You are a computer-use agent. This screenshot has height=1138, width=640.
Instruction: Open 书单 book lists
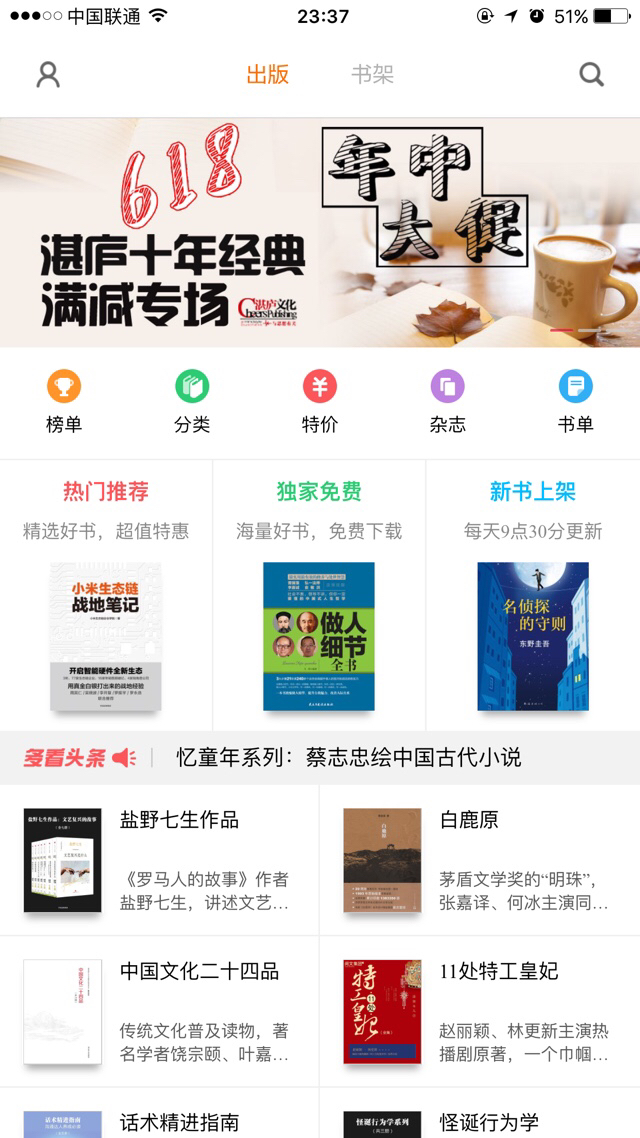point(575,402)
